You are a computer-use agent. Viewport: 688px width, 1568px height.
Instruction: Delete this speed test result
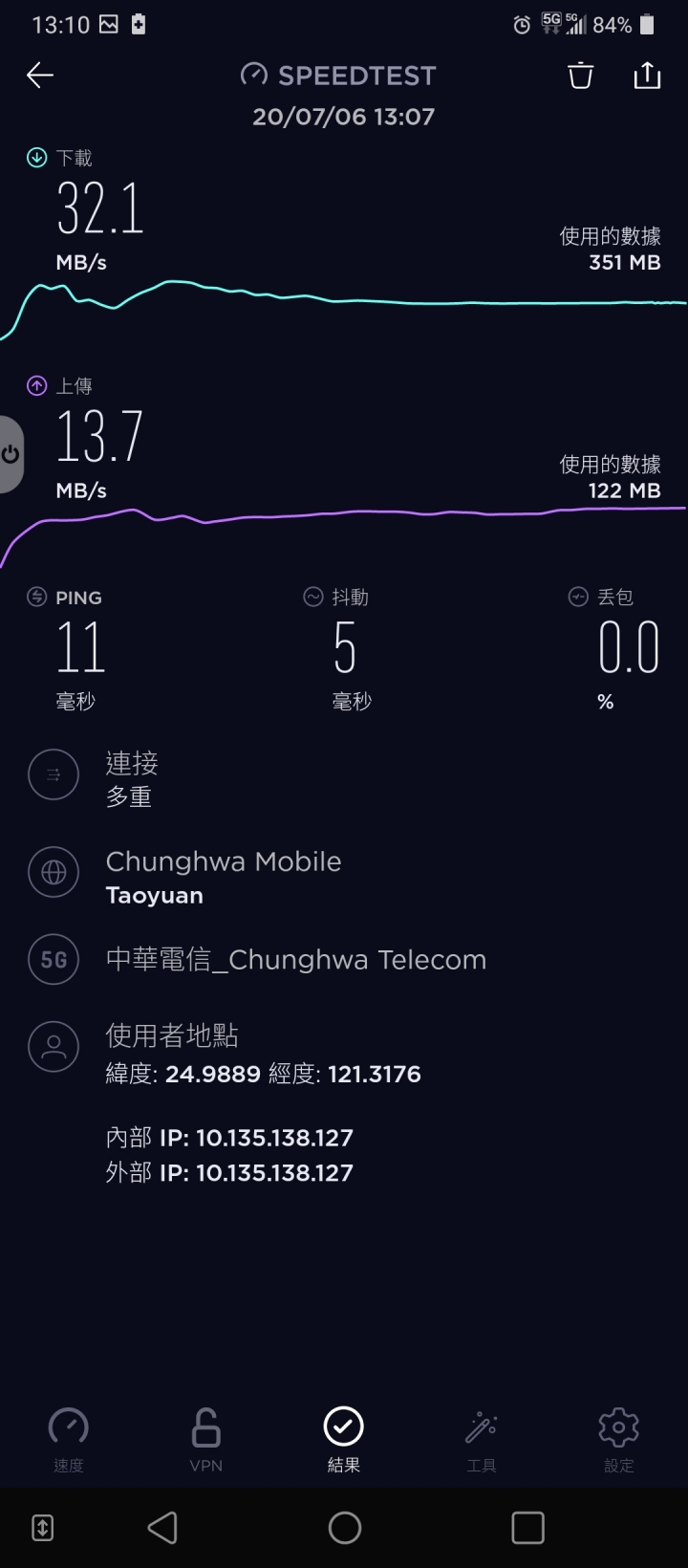pyautogui.click(x=581, y=76)
